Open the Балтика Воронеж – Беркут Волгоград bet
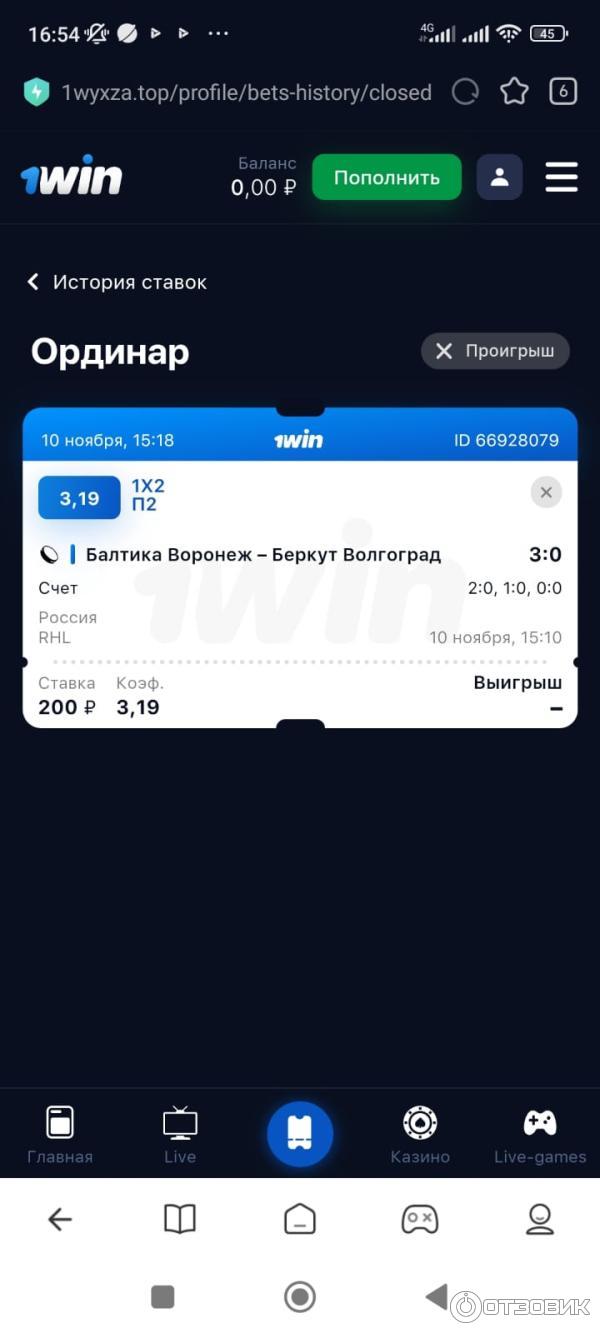The width and height of the screenshot is (600, 1333). tap(263, 555)
